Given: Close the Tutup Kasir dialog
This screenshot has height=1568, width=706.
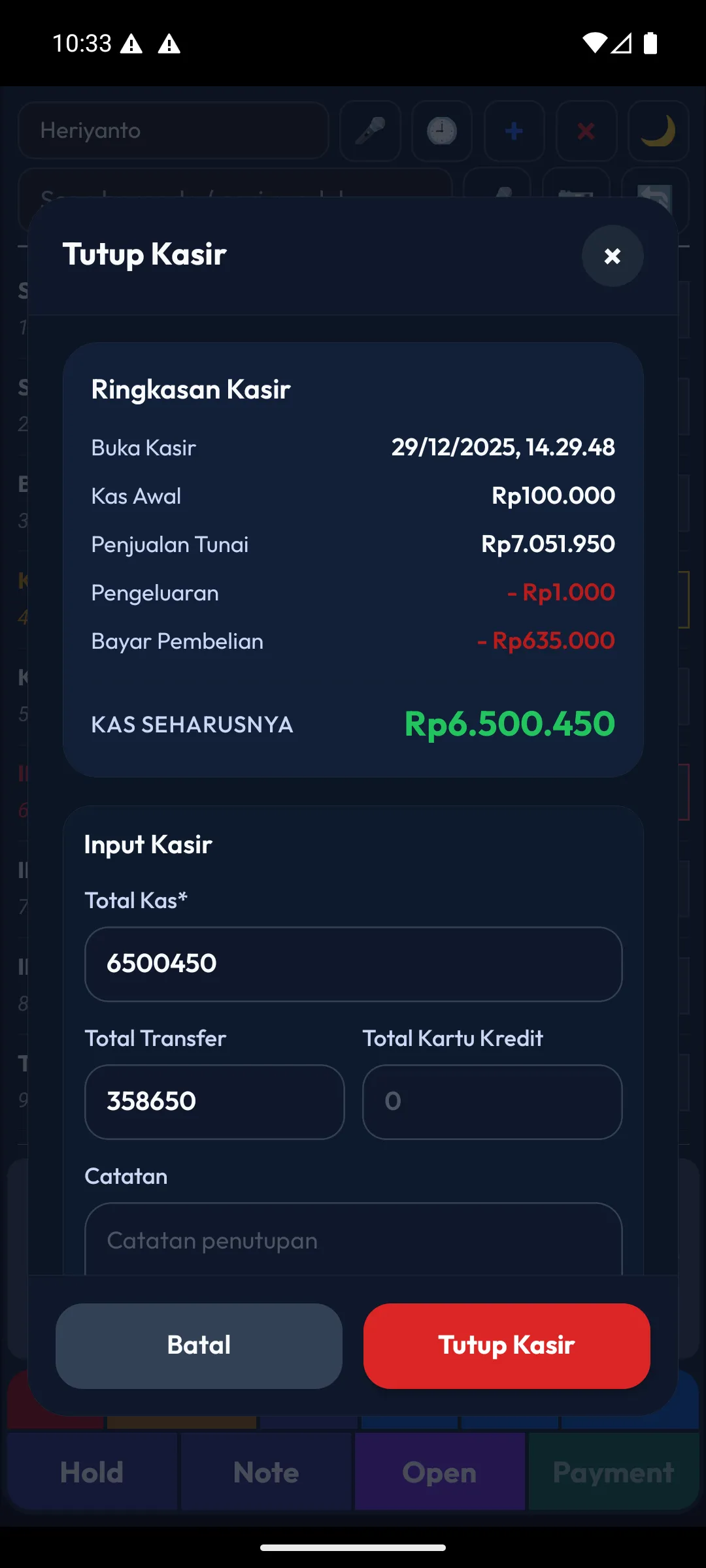Looking at the screenshot, I should pyautogui.click(x=612, y=256).
